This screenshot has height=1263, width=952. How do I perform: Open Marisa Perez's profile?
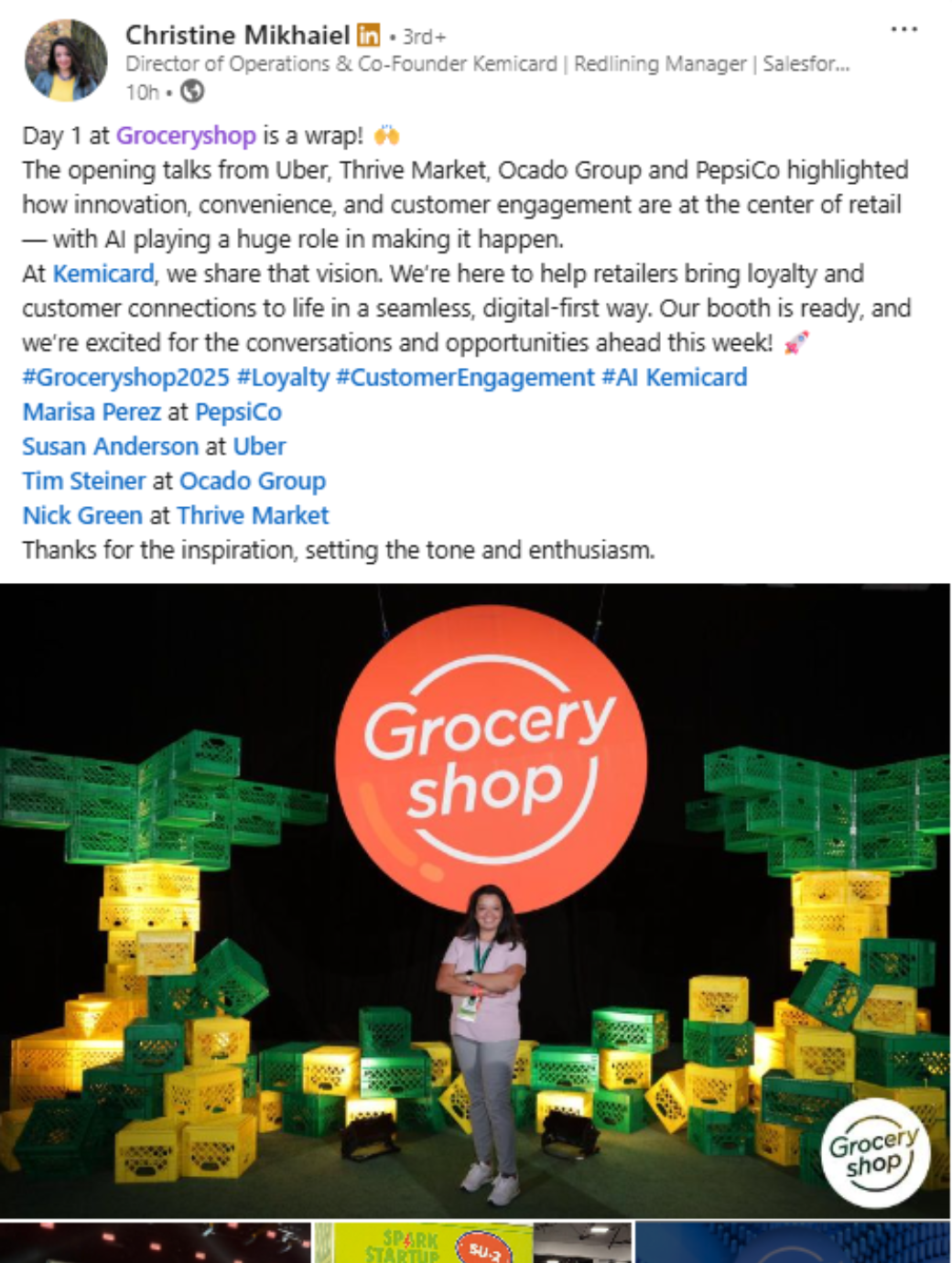click(92, 412)
